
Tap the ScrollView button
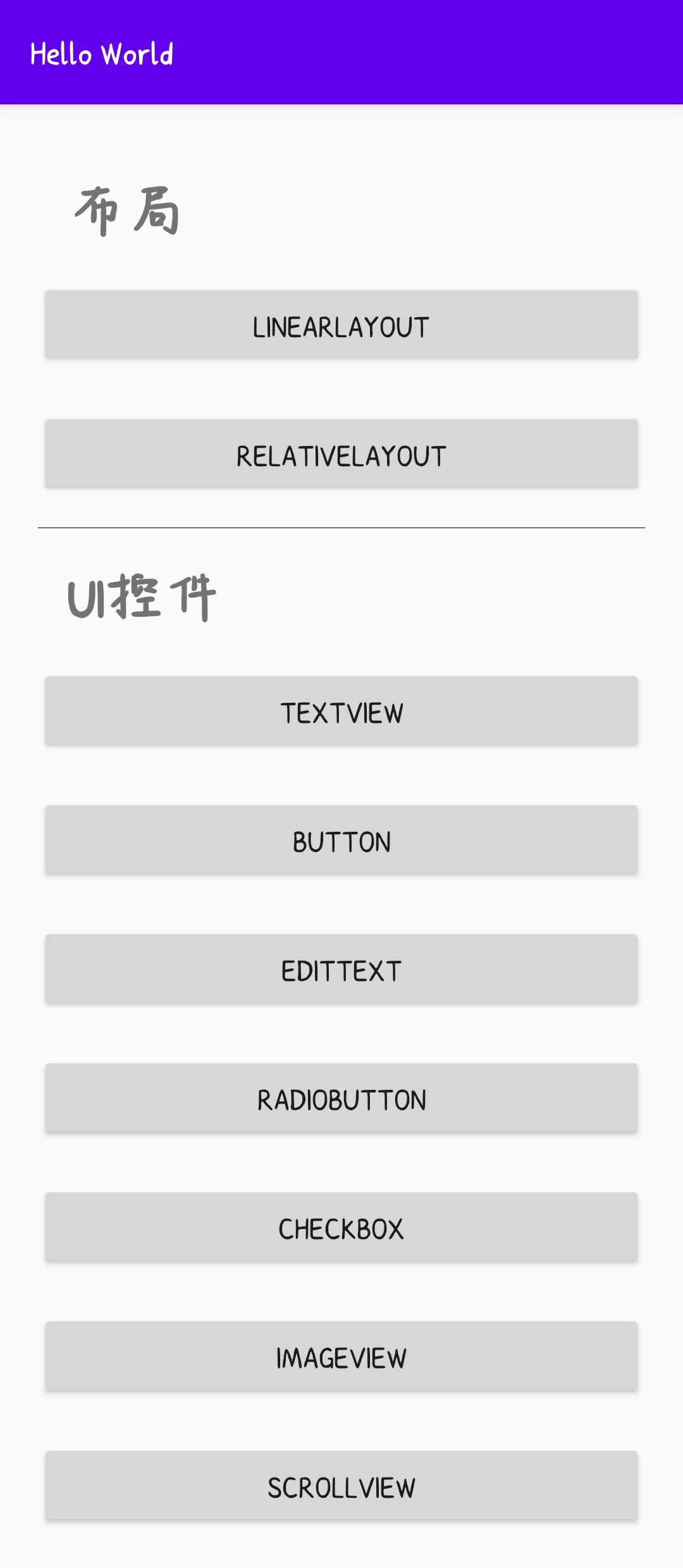click(341, 1486)
